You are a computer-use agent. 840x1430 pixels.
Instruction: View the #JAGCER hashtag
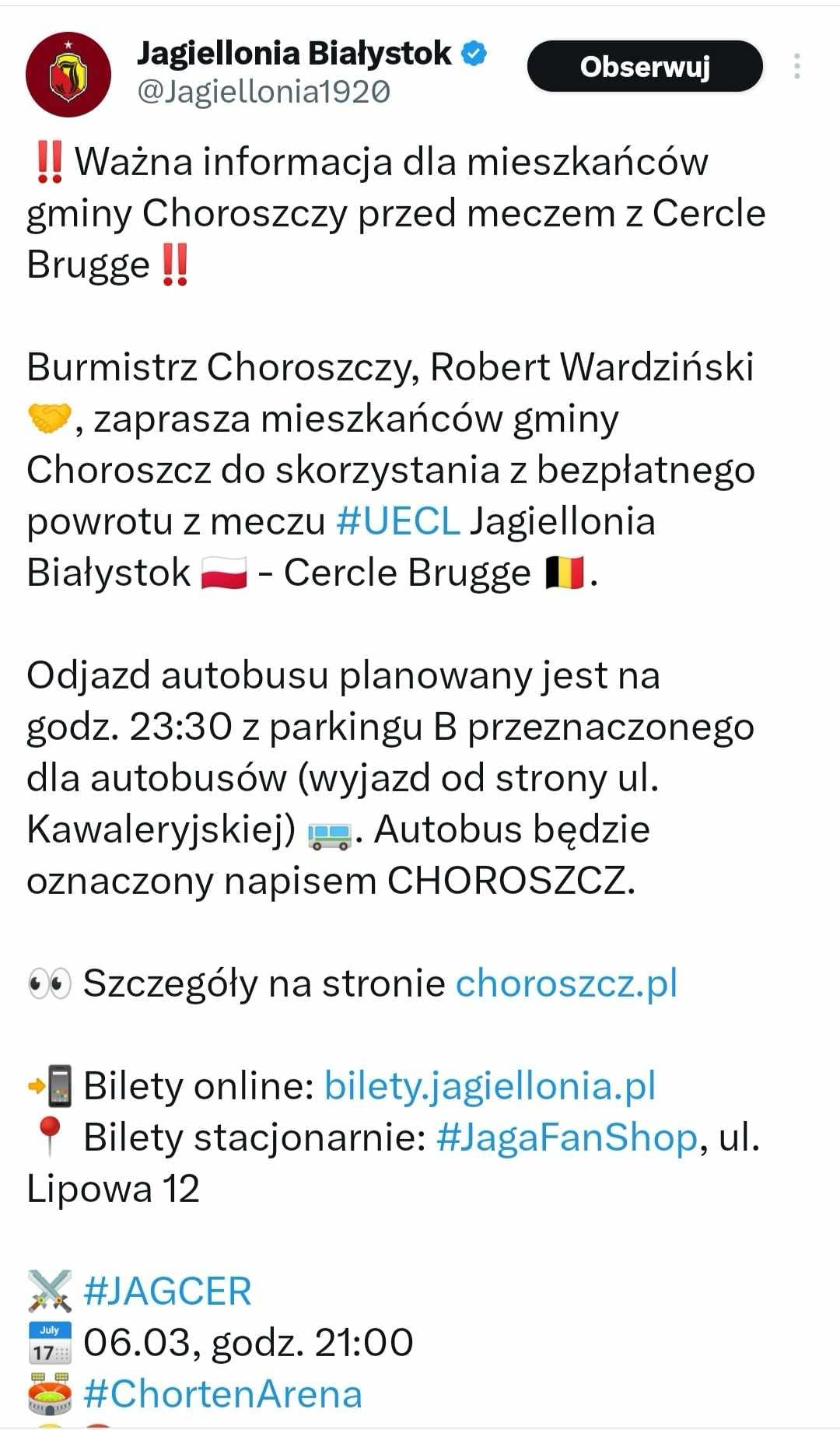click(167, 1292)
